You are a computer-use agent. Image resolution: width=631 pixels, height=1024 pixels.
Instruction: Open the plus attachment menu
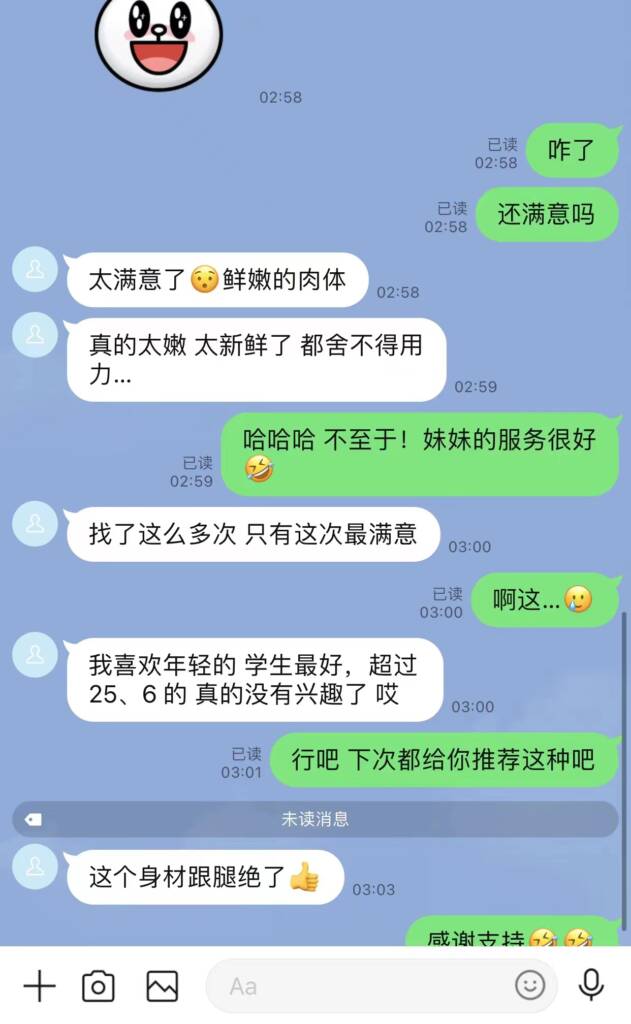[x=39, y=986]
